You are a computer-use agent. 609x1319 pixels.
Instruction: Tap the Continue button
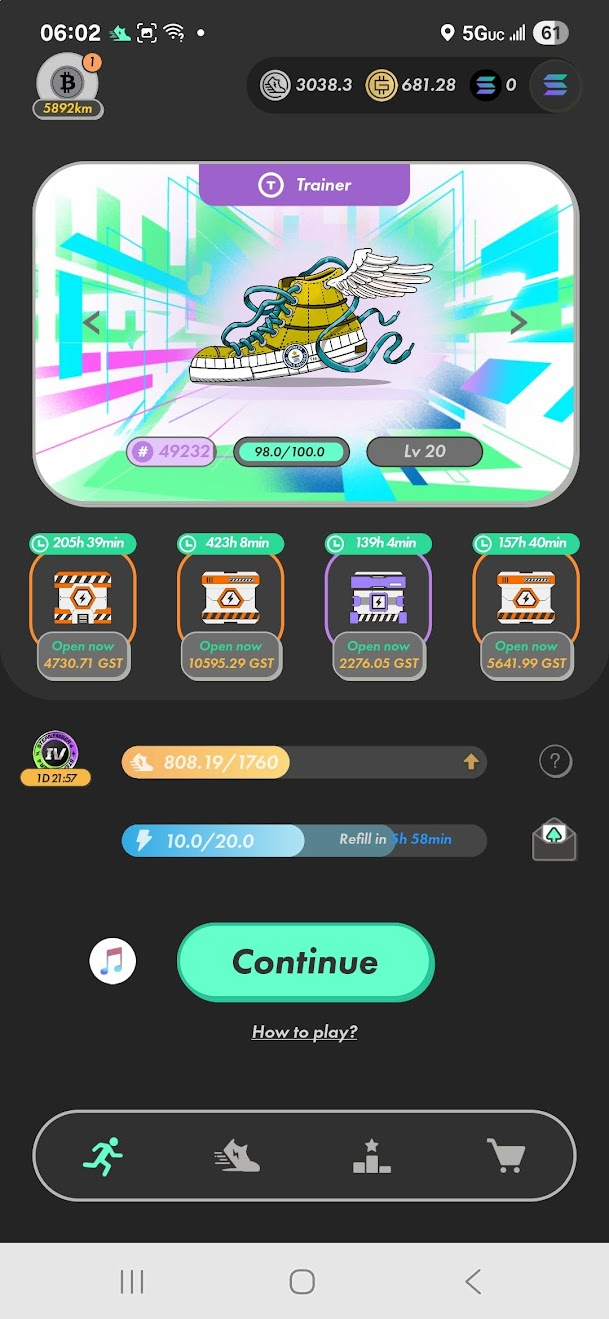tap(305, 962)
